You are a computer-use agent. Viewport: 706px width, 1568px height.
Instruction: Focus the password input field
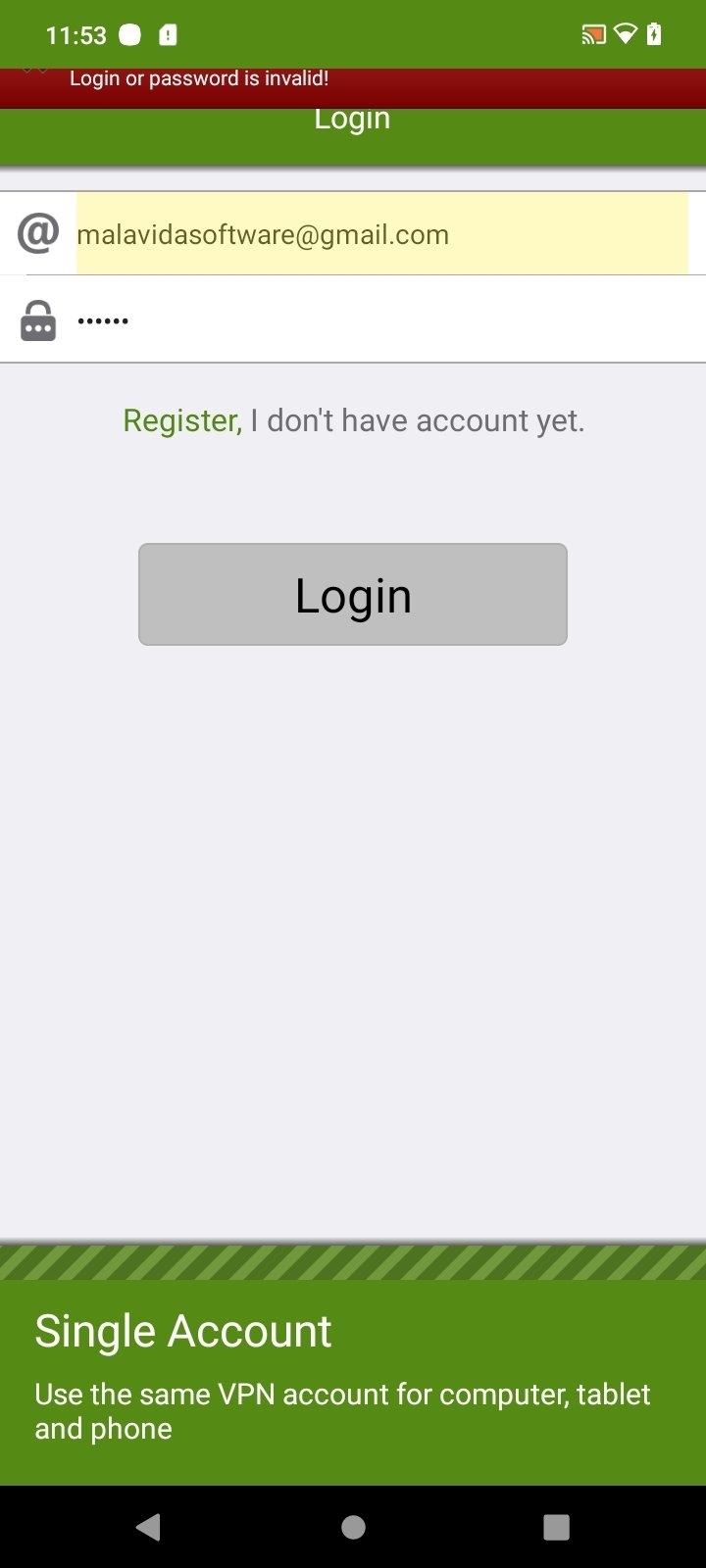tap(382, 319)
